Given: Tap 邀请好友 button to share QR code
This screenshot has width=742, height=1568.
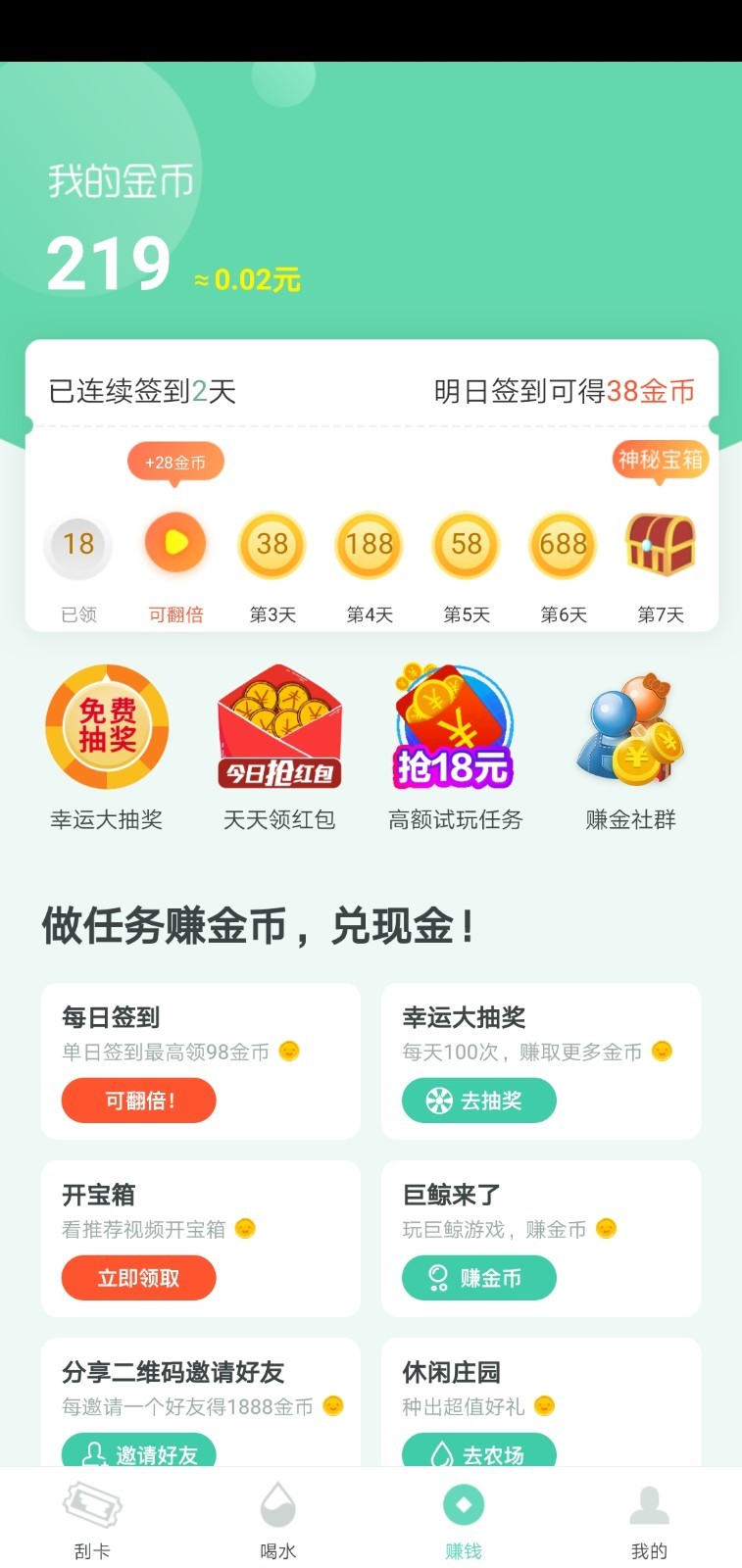Looking at the screenshot, I should point(138,1452).
